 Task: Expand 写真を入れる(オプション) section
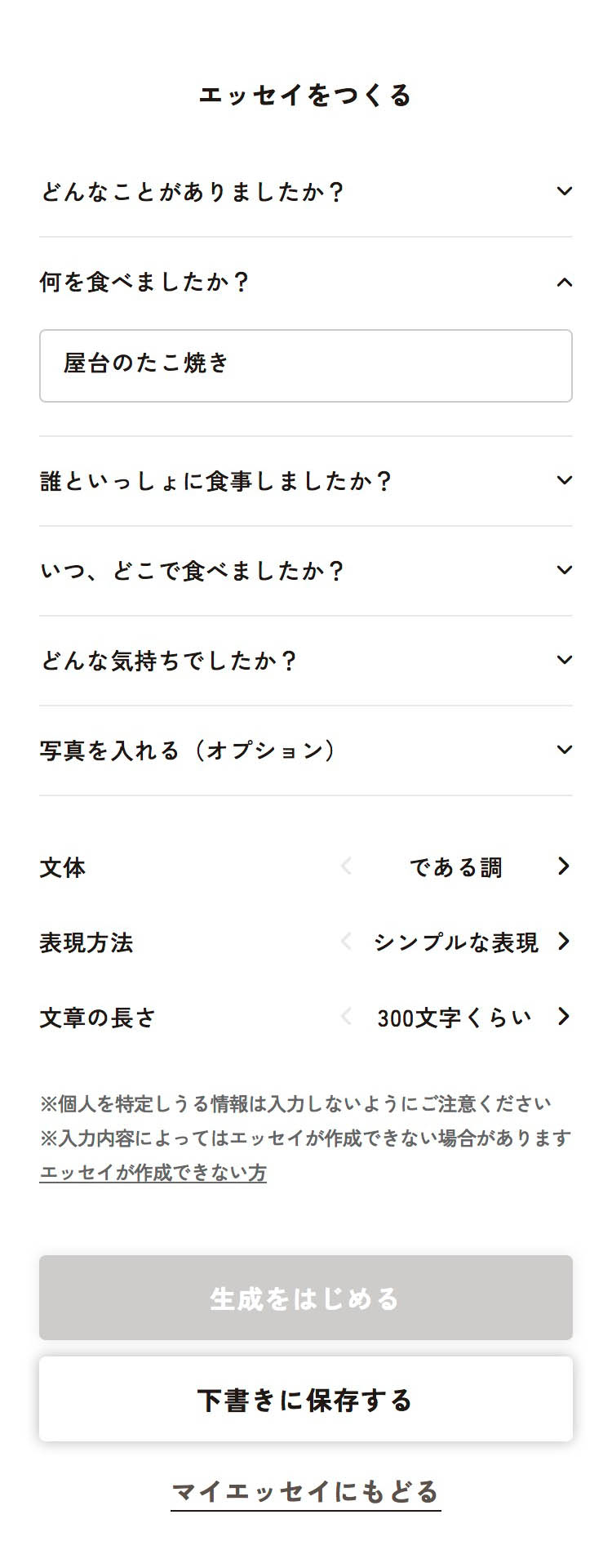pos(564,750)
